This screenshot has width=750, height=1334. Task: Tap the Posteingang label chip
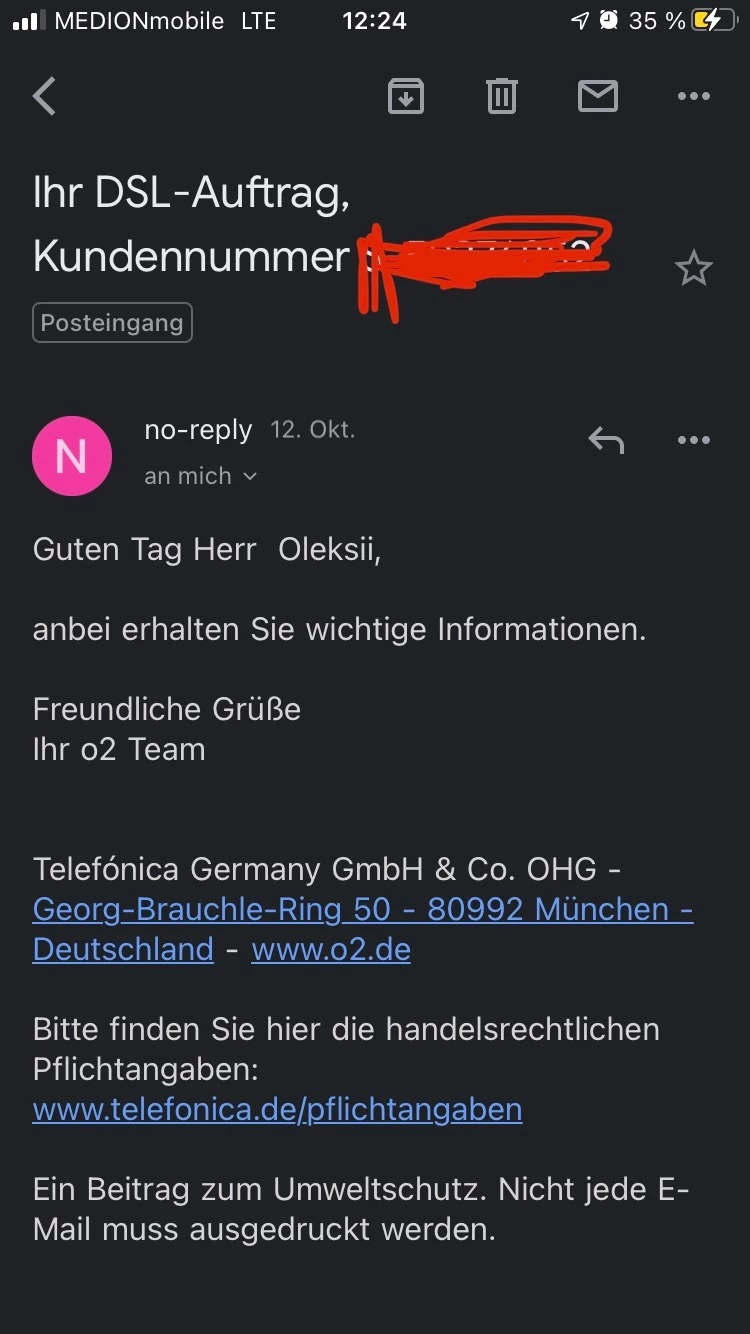pyautogui.click(x=112, y=323)
